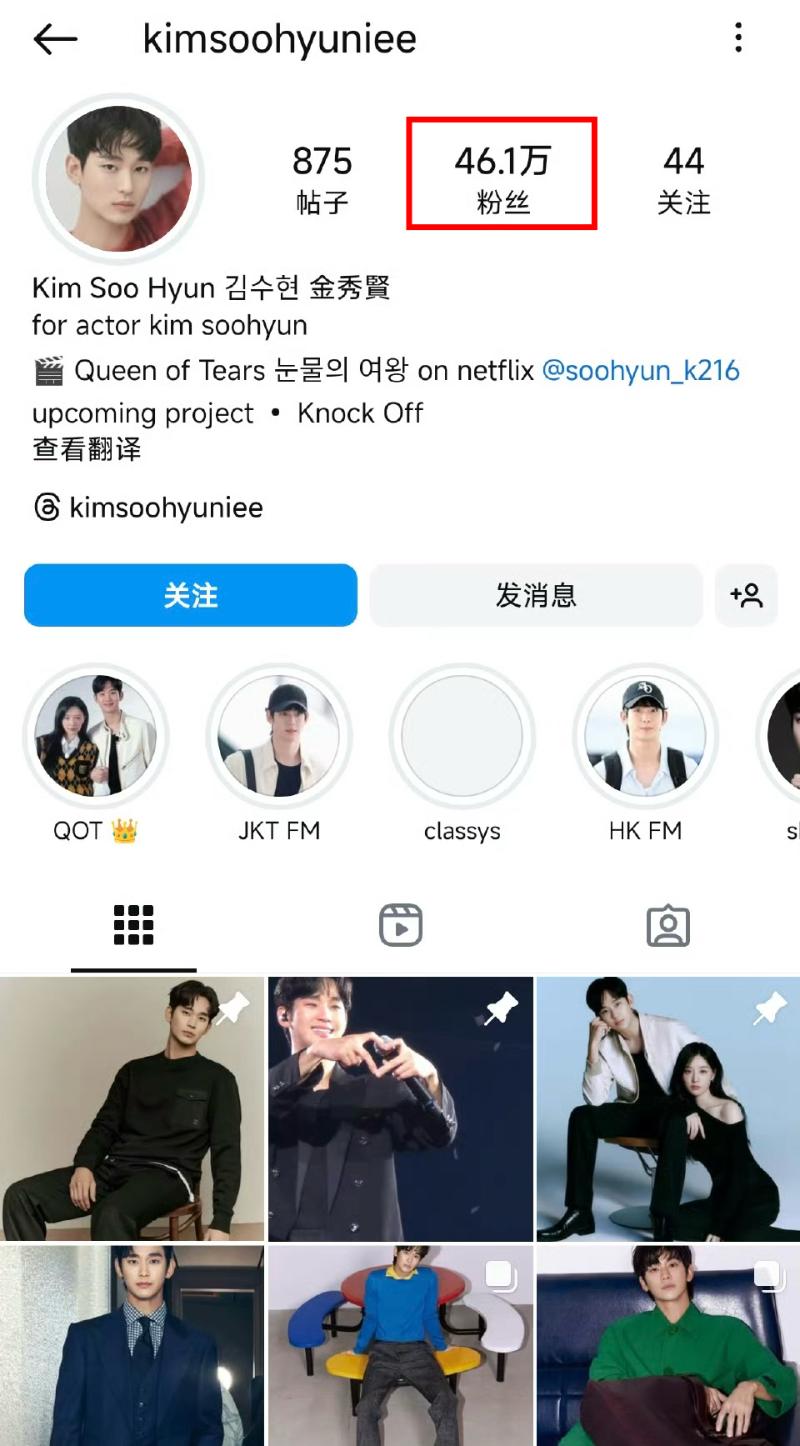Open the suggested people add-user icon
800x1446 pixels.
746,595
